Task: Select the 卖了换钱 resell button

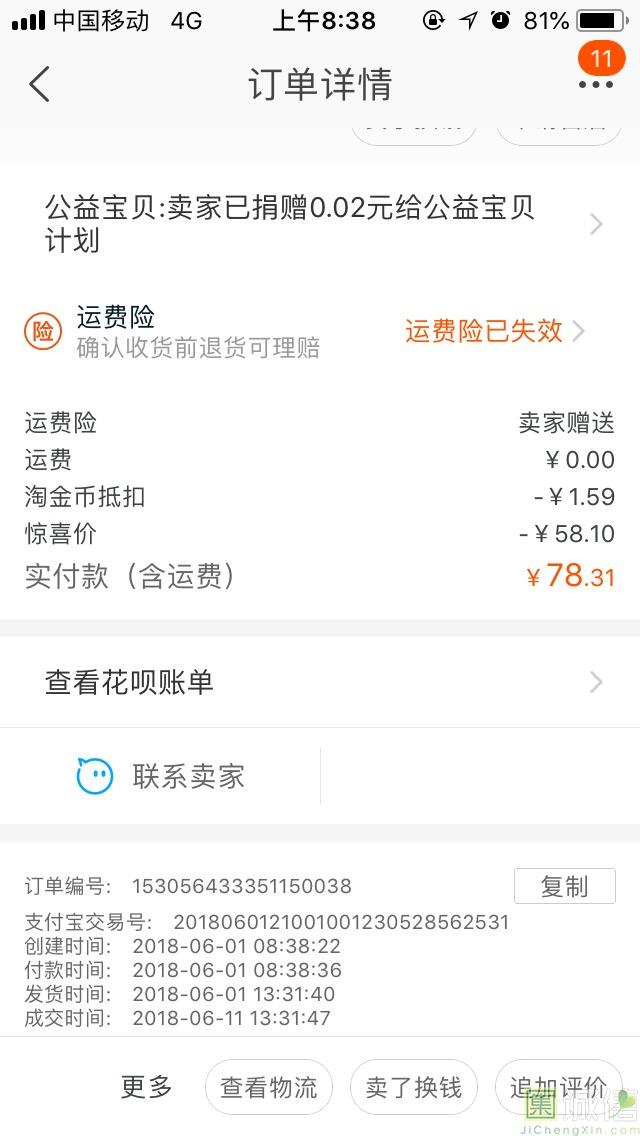Action: (413, 1087)
